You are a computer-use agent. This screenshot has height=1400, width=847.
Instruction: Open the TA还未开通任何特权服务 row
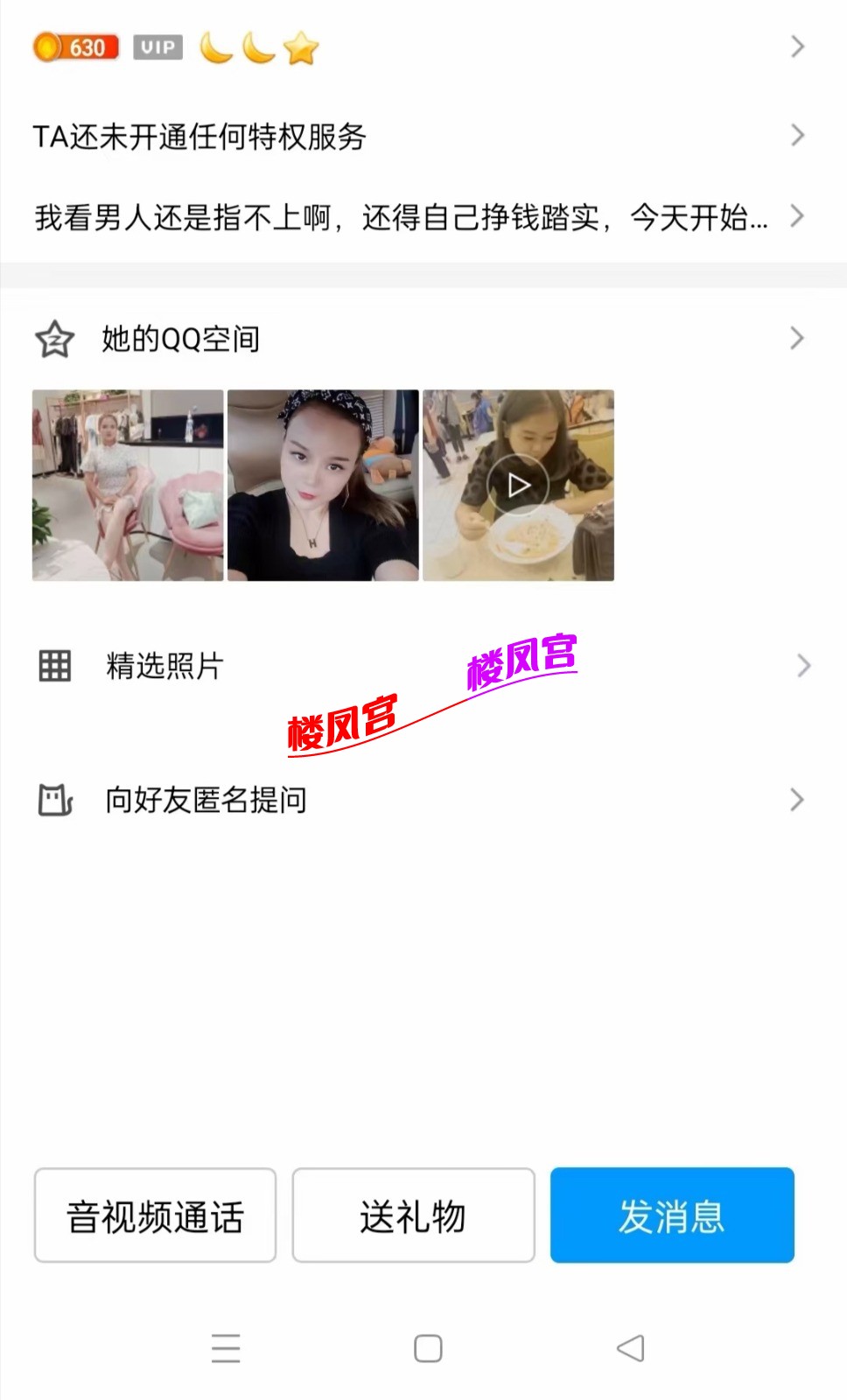(420, 136)
